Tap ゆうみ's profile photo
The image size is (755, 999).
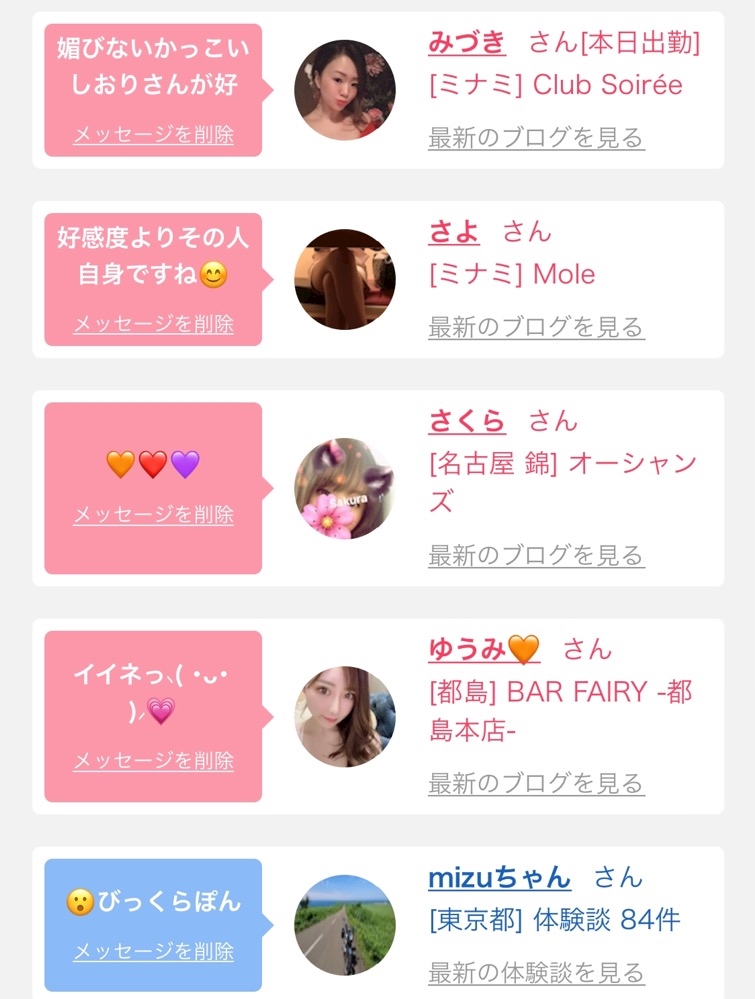pos(345,716)
